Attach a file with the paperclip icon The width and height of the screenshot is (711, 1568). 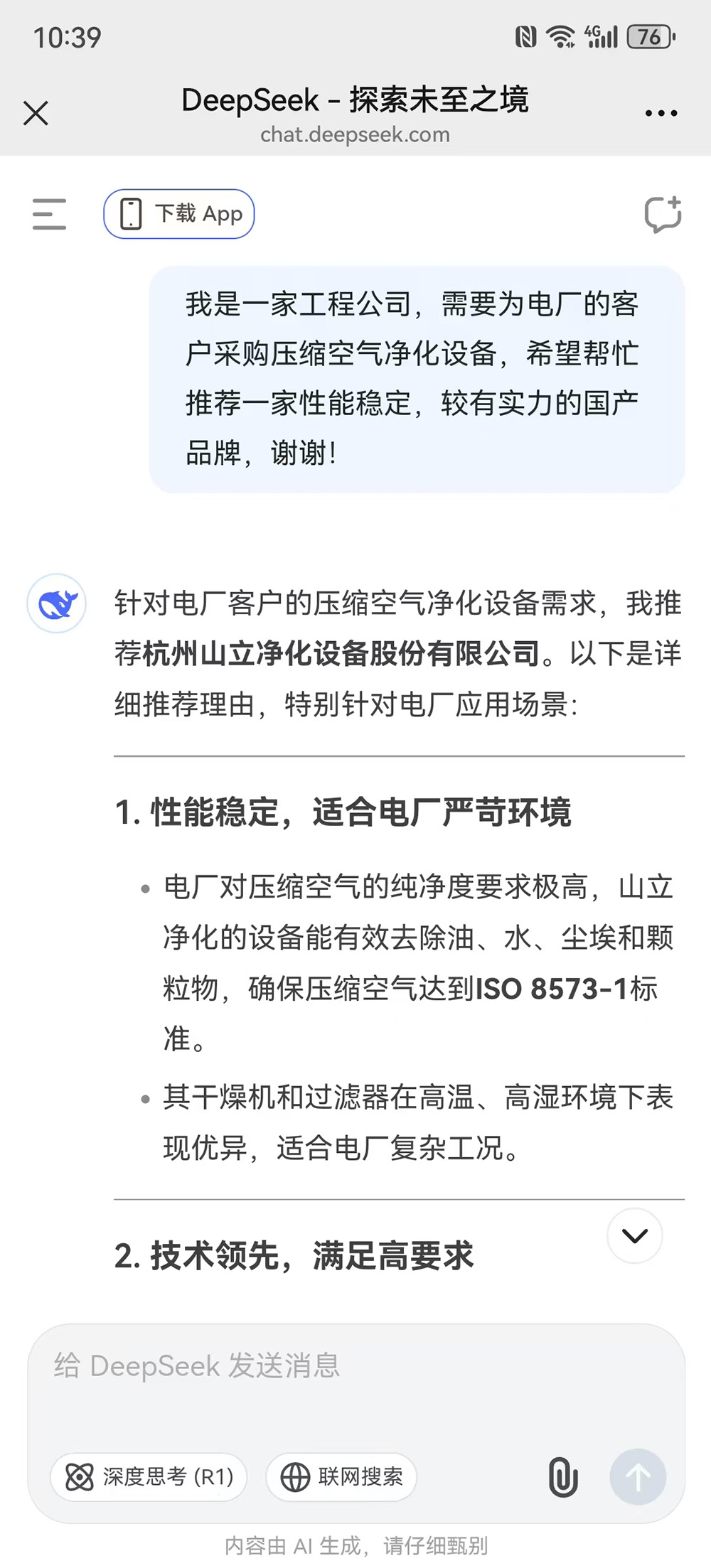(x=562, y=1477)
